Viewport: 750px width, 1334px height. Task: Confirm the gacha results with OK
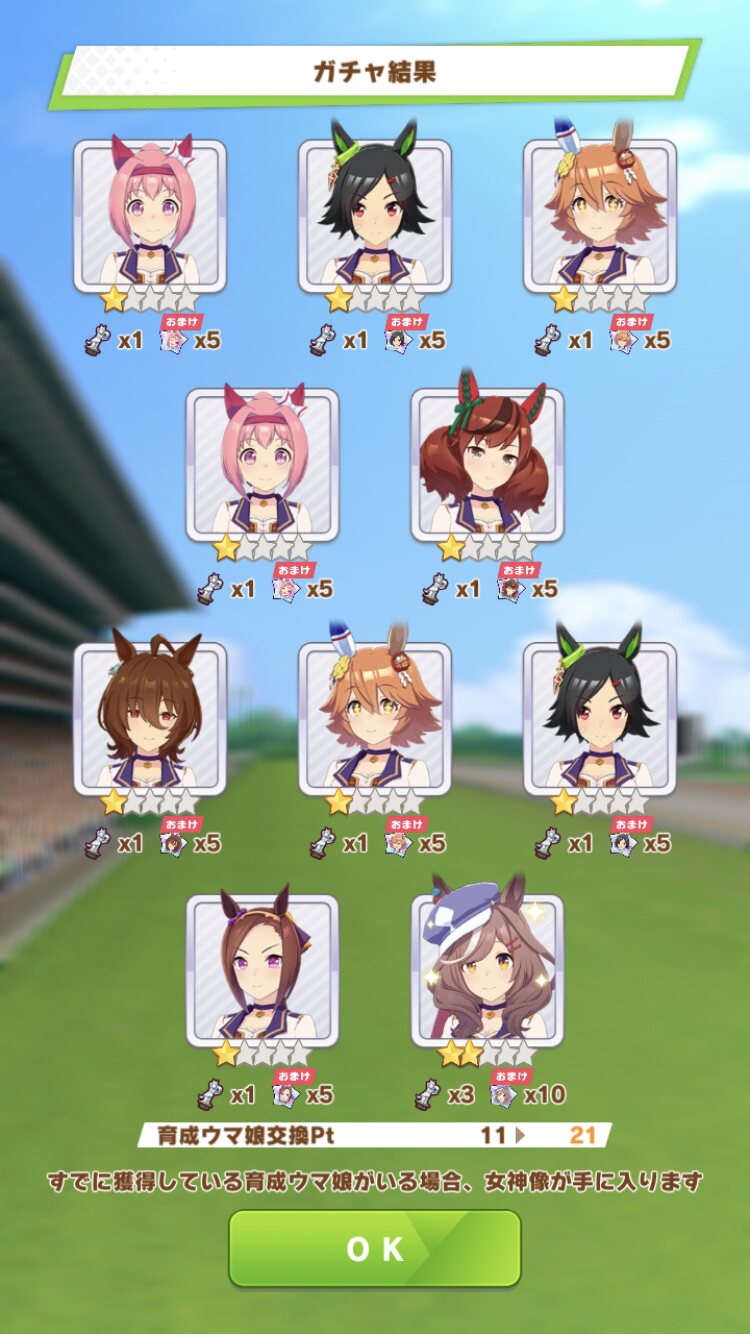click(x=375, y=1248)
